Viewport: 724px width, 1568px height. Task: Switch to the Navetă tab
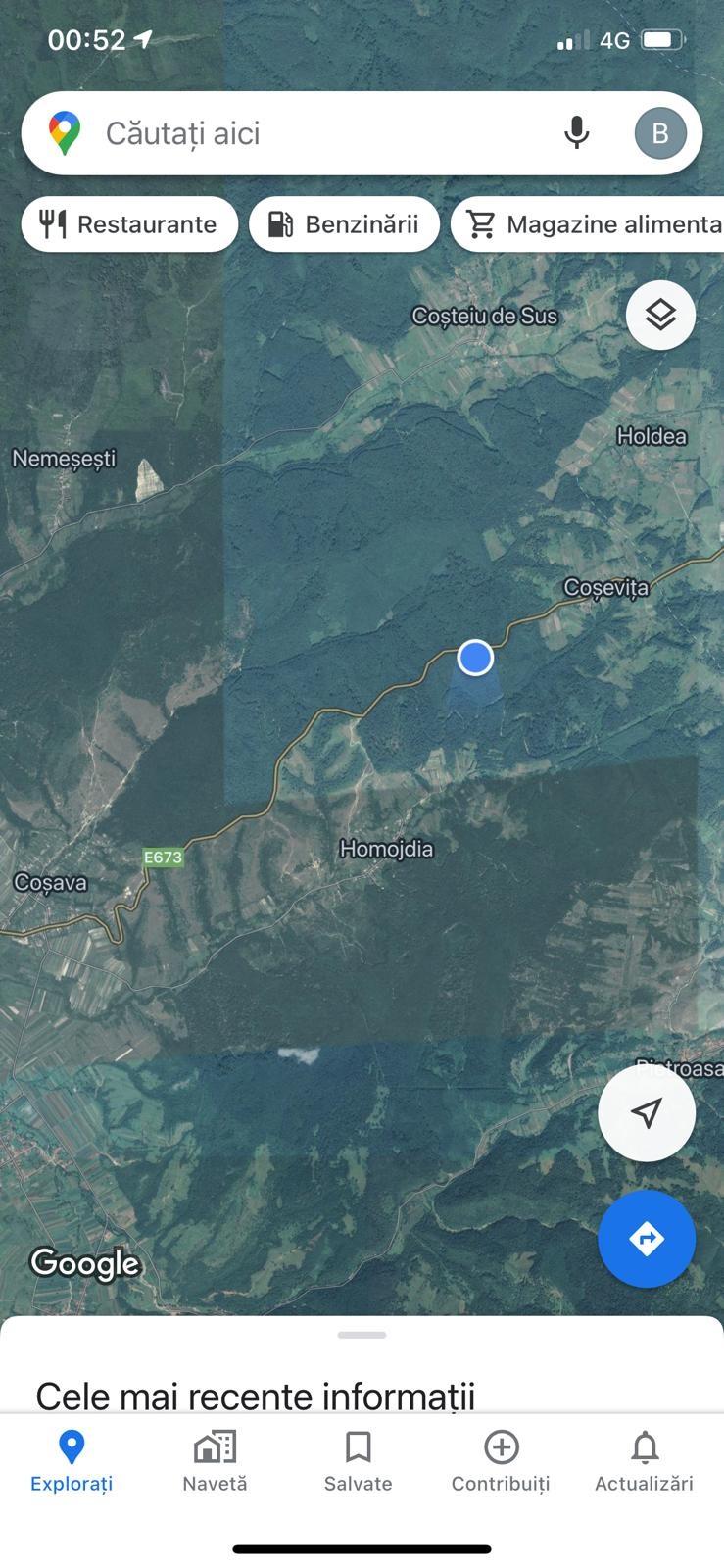[x=215, y=1460]
